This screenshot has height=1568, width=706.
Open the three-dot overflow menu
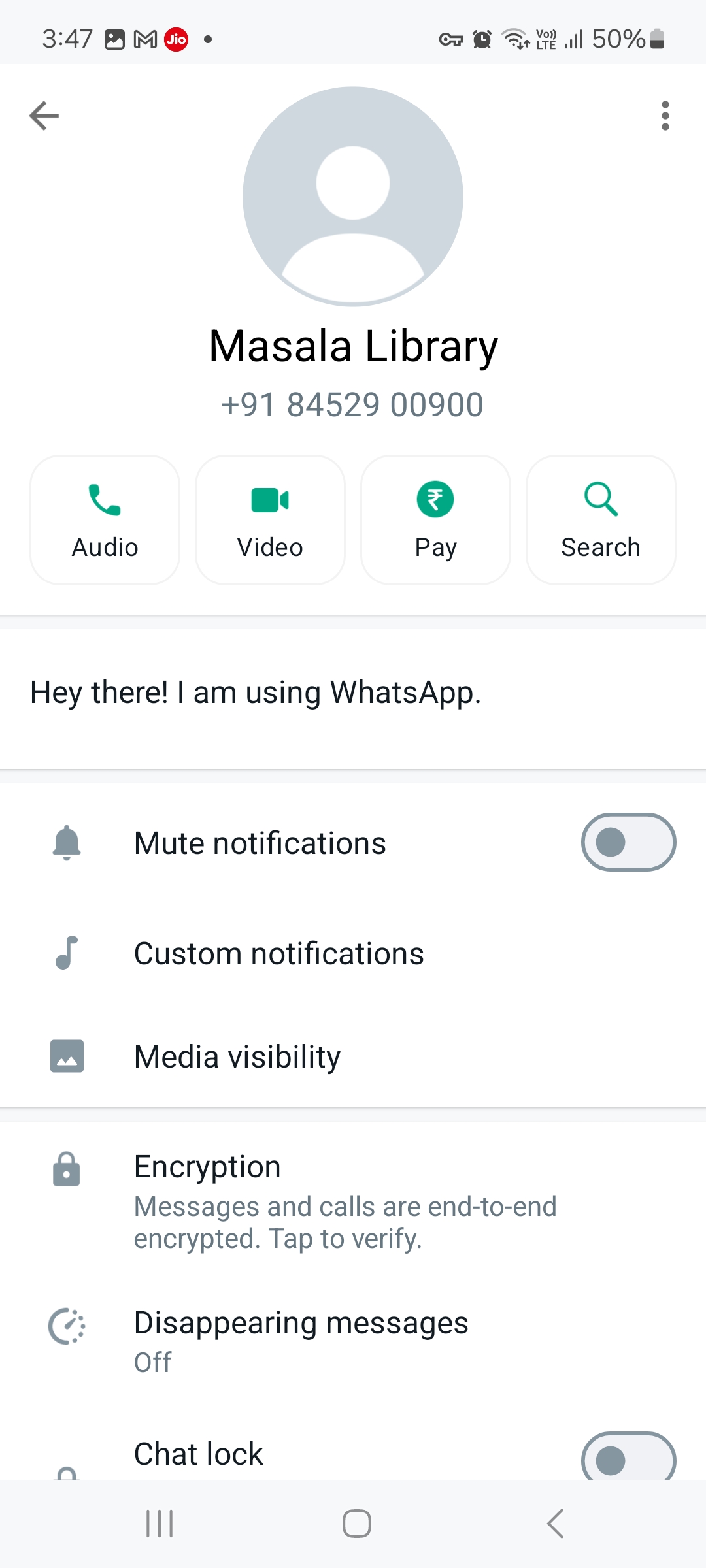665,116
